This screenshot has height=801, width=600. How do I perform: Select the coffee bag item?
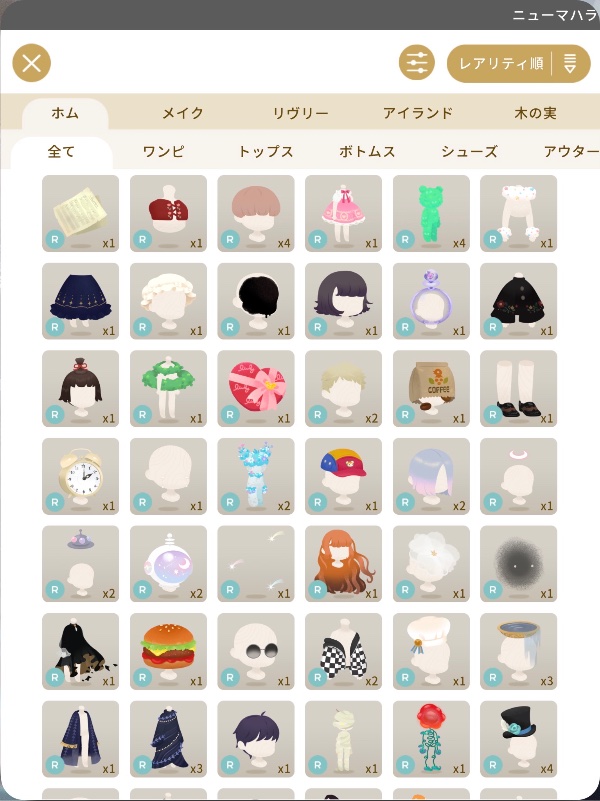point(431,388)
